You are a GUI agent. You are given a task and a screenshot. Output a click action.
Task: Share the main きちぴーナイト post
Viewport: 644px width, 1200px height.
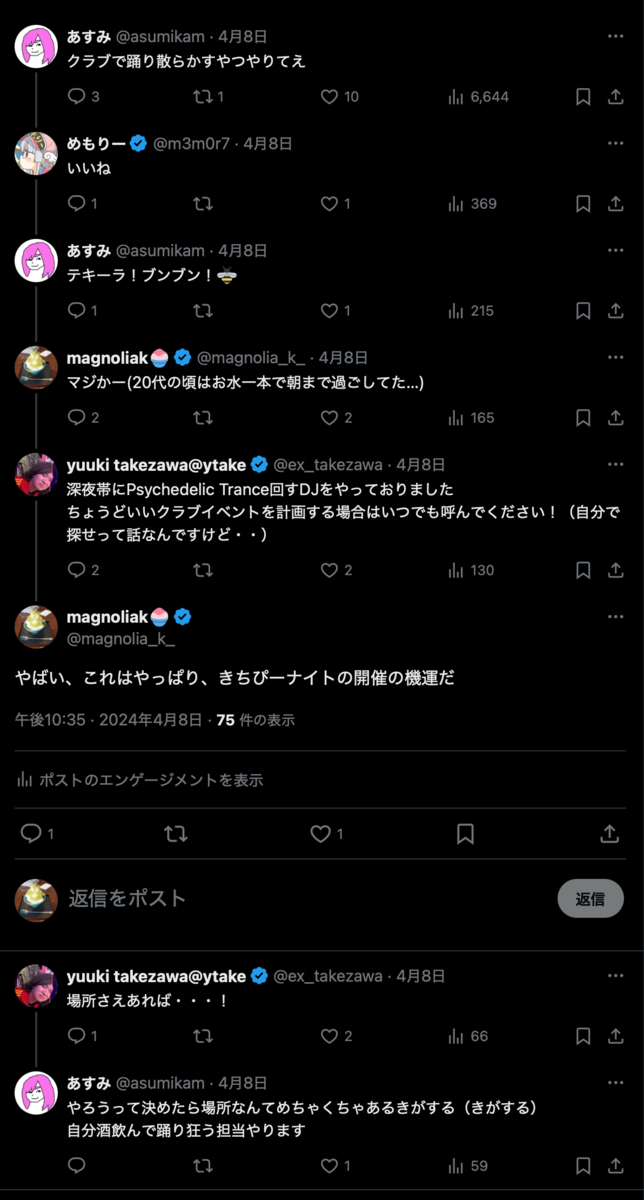tap(609, 834)
